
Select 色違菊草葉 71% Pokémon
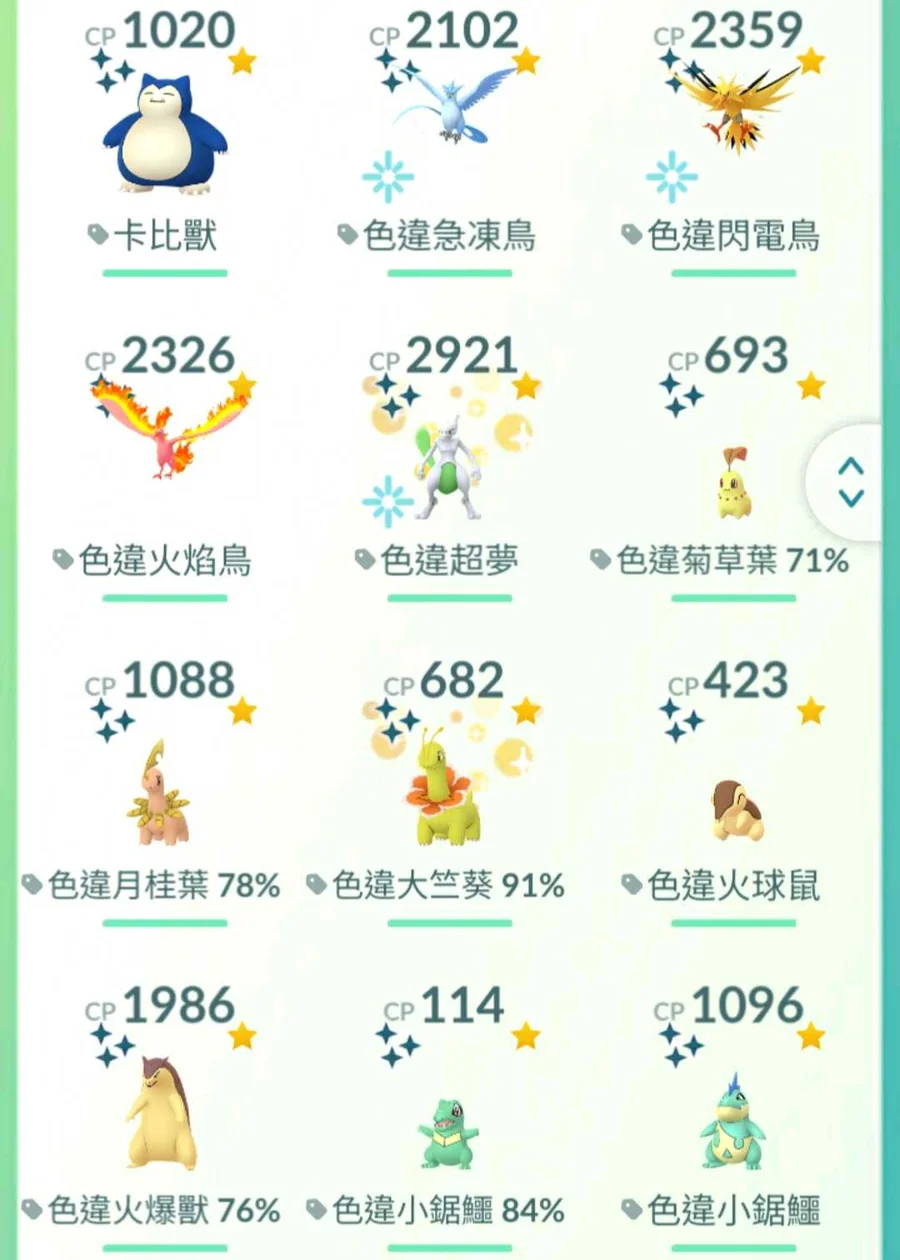pos(734,480)
